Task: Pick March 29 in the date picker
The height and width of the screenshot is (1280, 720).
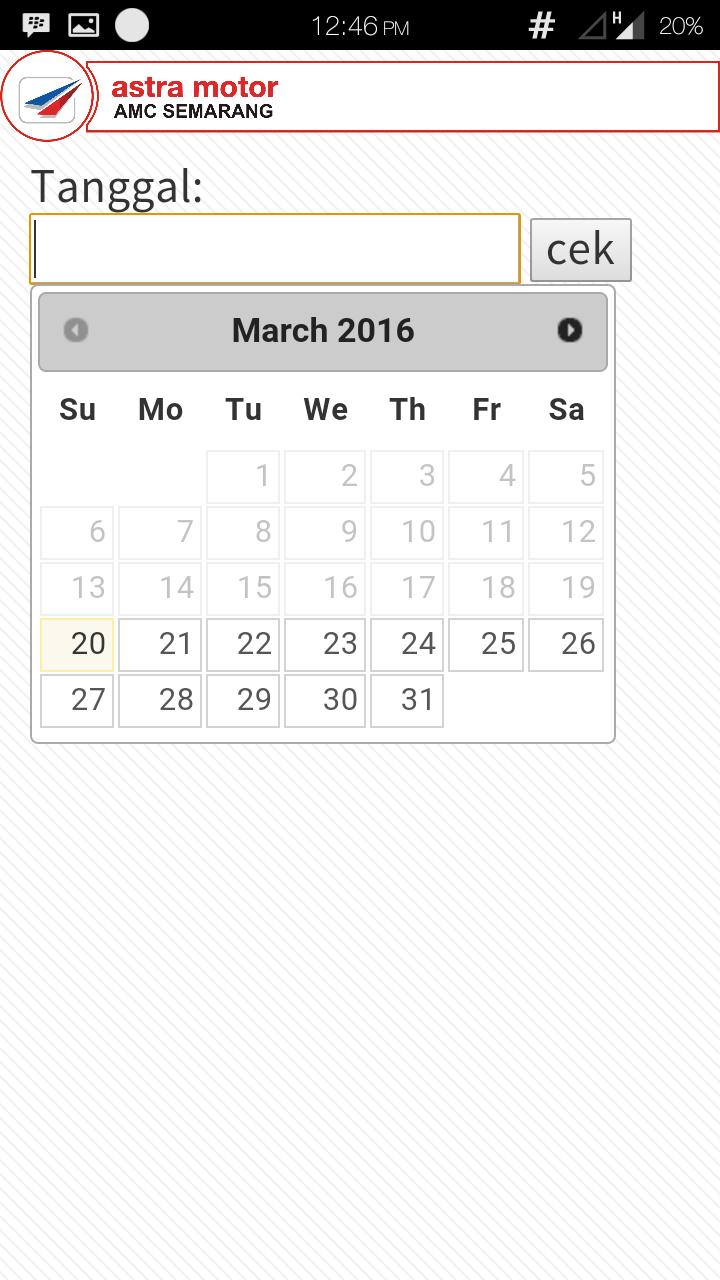Action: pos(244,700)
